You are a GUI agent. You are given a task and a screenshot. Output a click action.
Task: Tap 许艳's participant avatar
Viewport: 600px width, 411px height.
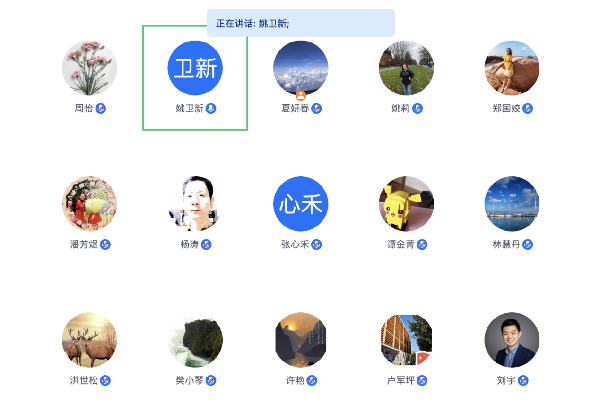(x=300, y=340)
